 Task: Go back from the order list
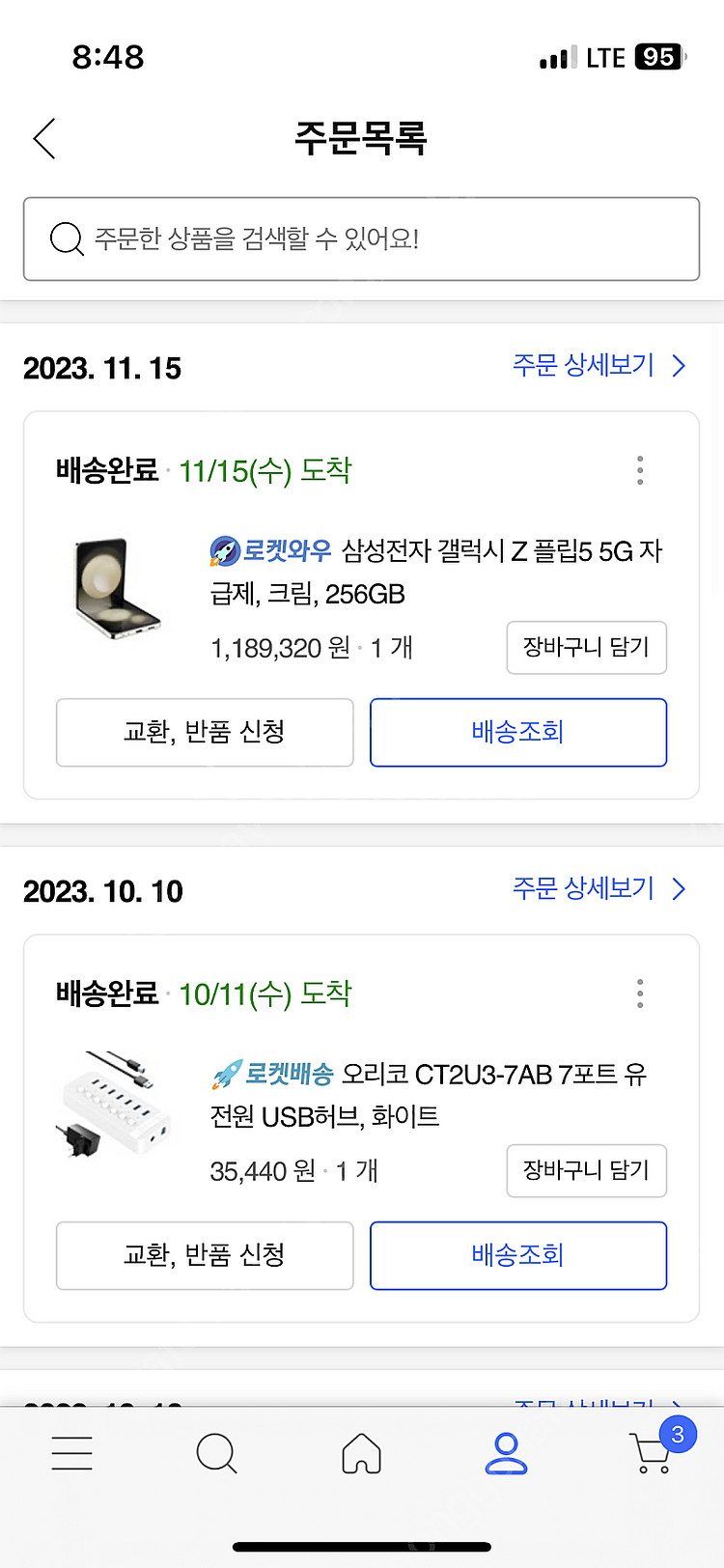[x=44, y=139]
